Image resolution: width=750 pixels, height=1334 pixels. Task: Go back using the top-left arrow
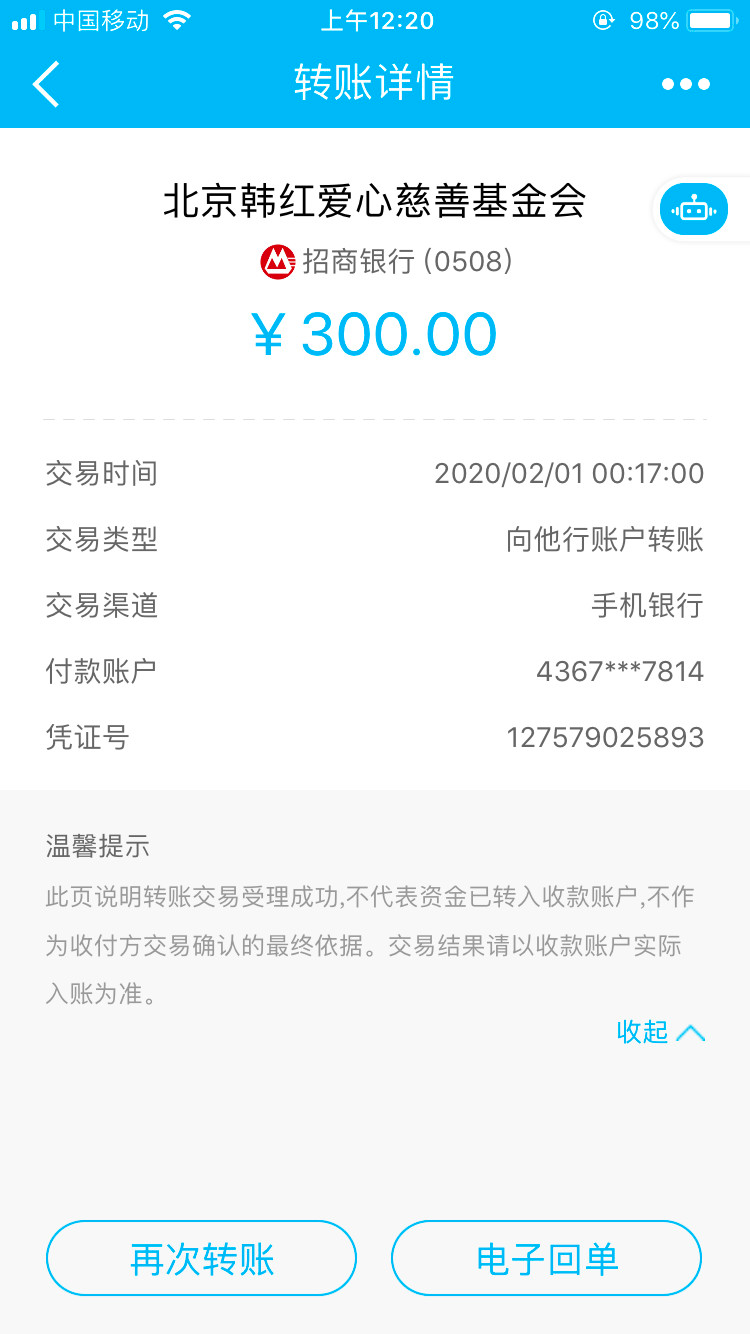46,84
